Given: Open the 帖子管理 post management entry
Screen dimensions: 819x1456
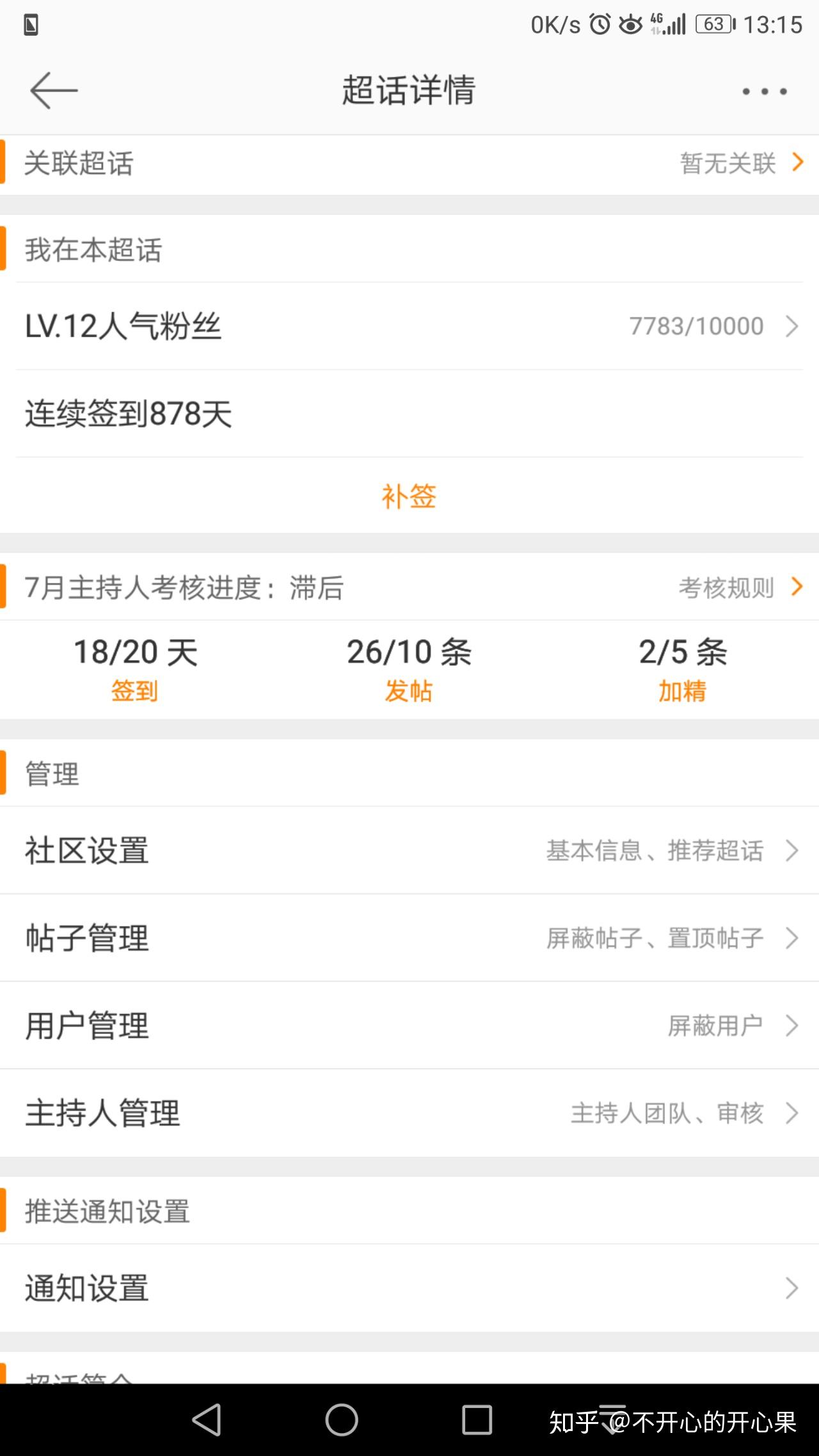Looking at the screenshot, I should click(409, 938).
